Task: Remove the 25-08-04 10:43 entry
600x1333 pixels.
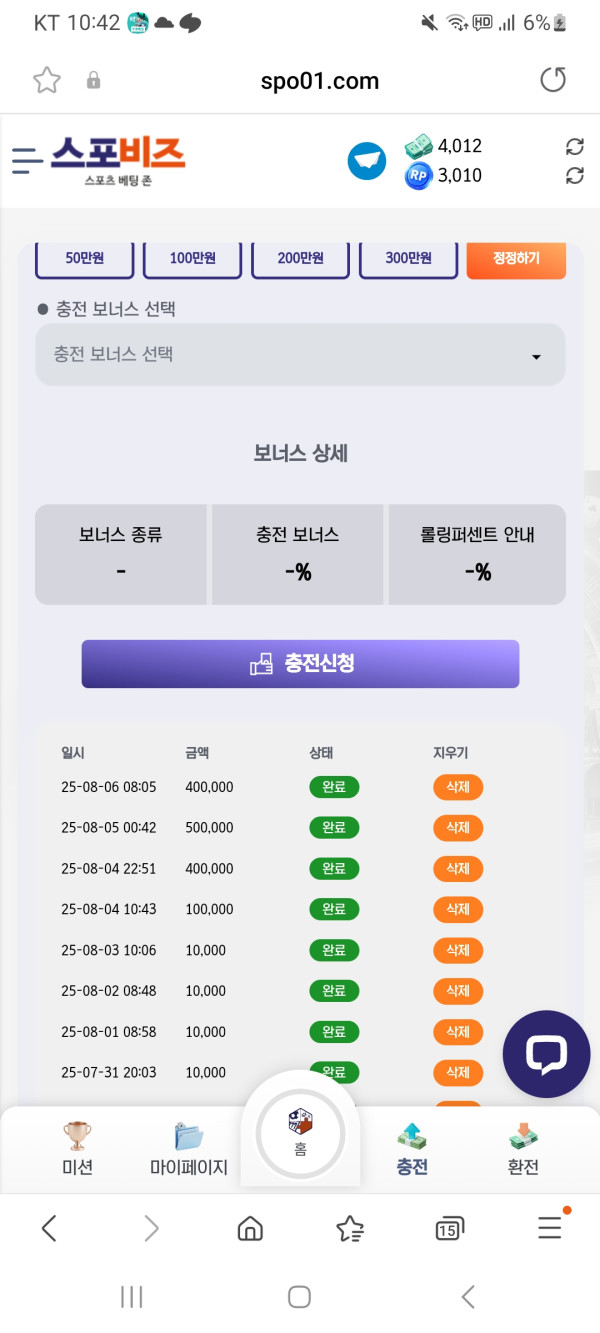Action: [x=458, y=910]
